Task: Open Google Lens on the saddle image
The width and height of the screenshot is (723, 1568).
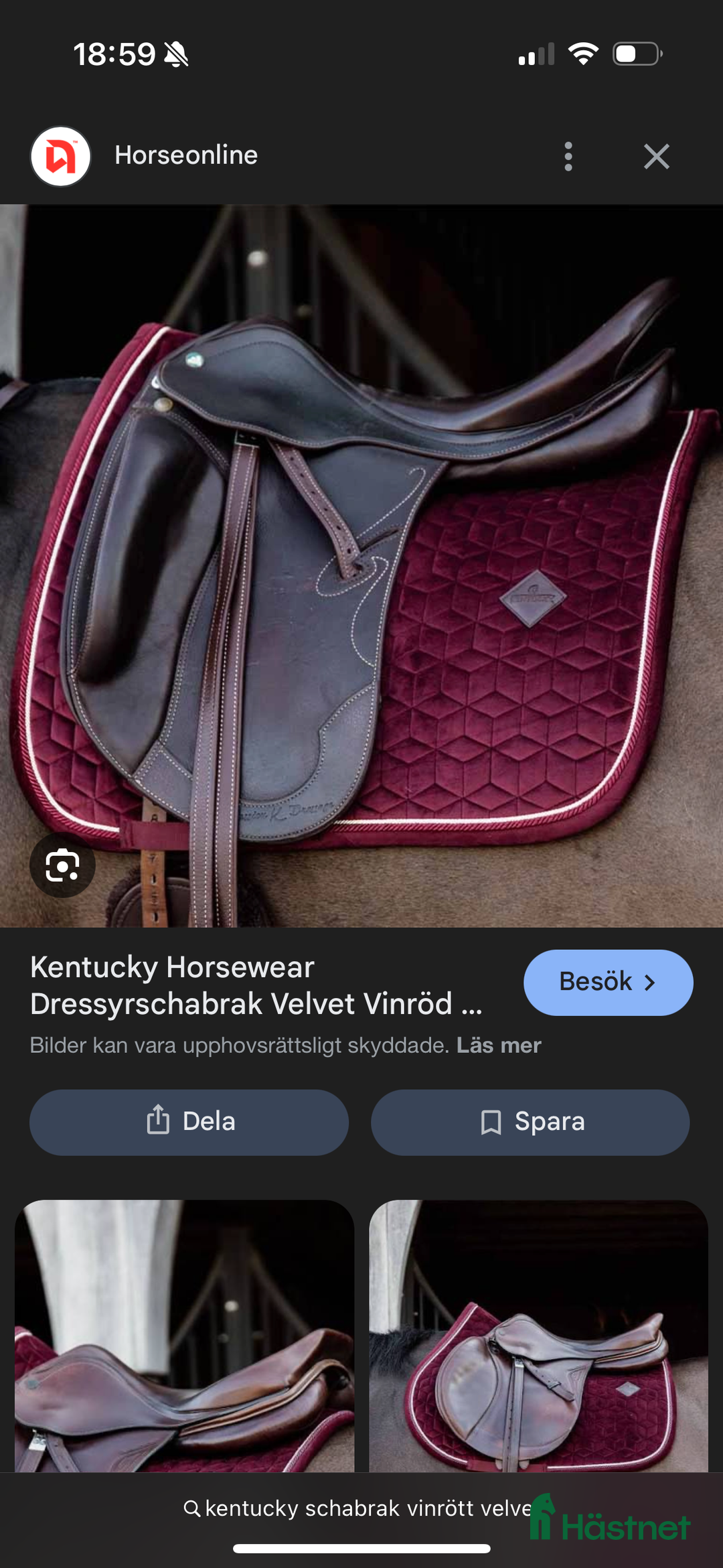Action: [62, 865]
